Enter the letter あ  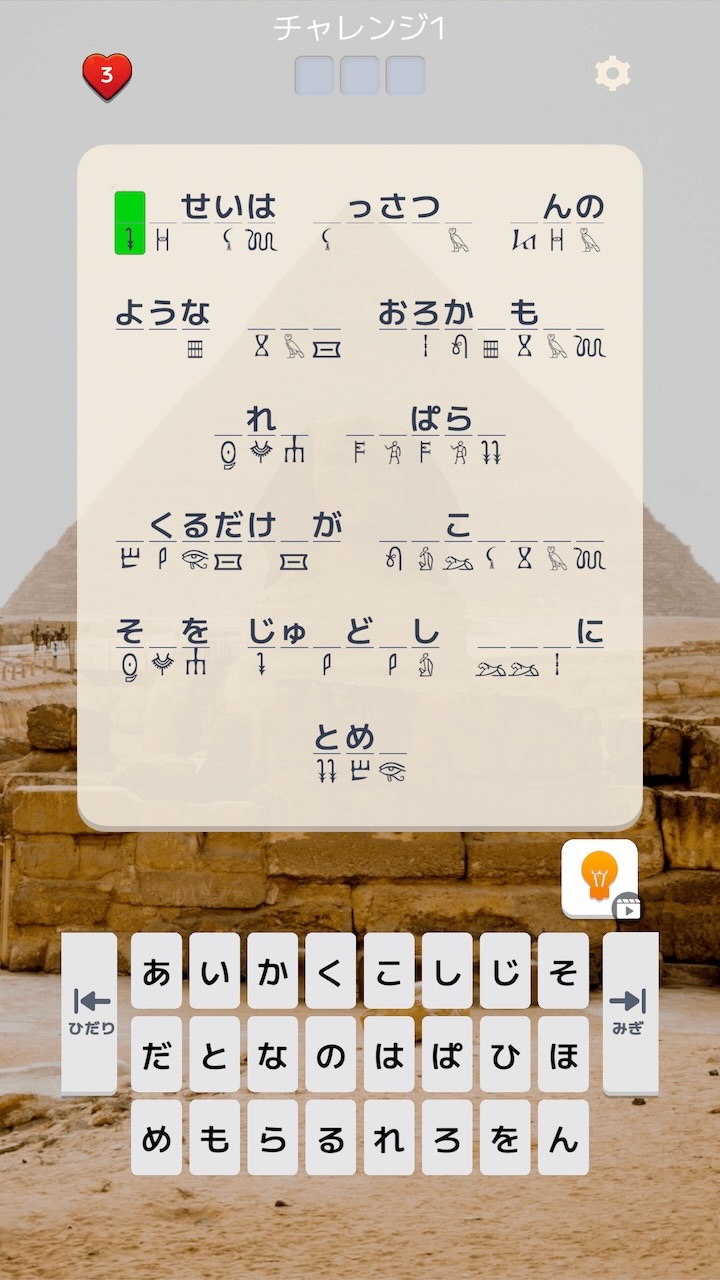156,971
